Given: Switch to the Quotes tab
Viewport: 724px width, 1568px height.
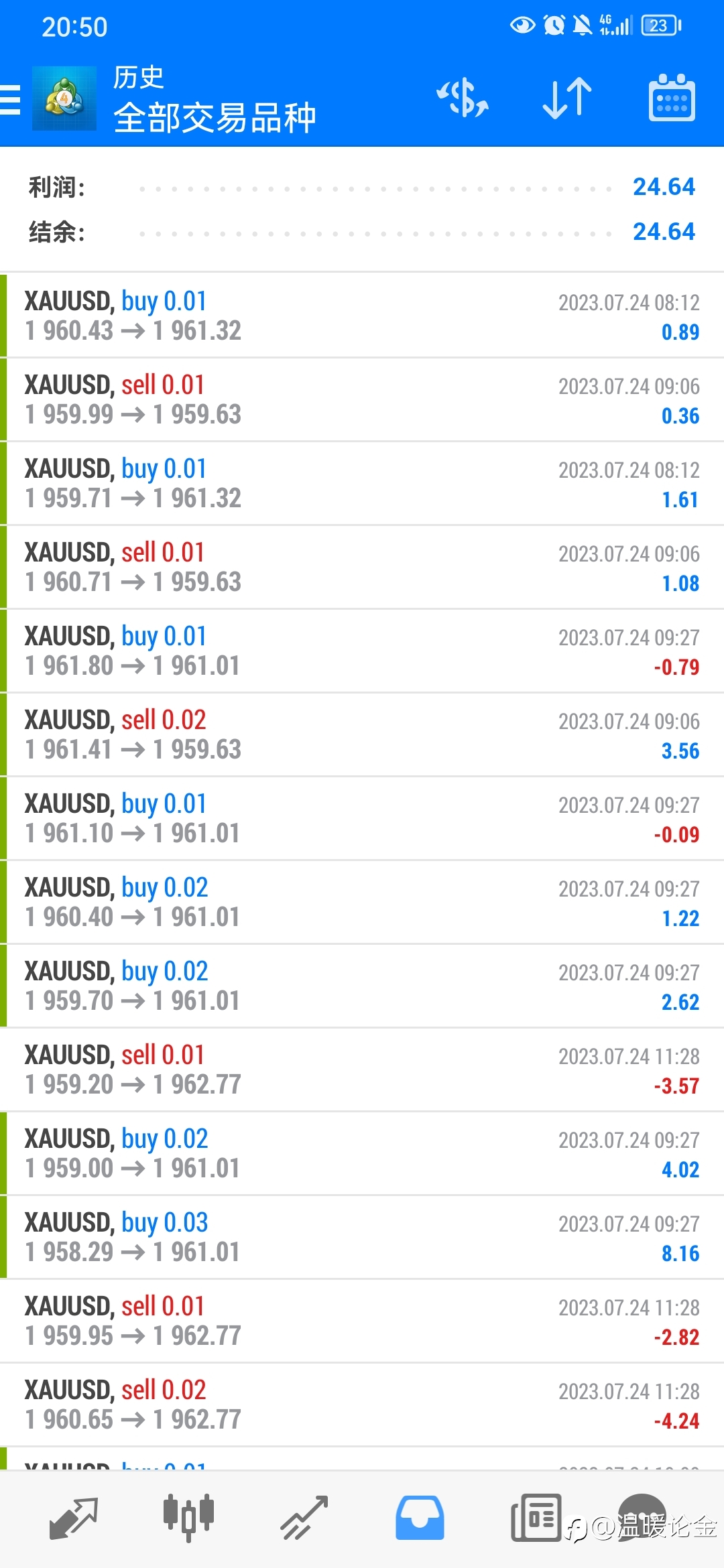Looking at the screenshot, I should (x=74, y=1518).
